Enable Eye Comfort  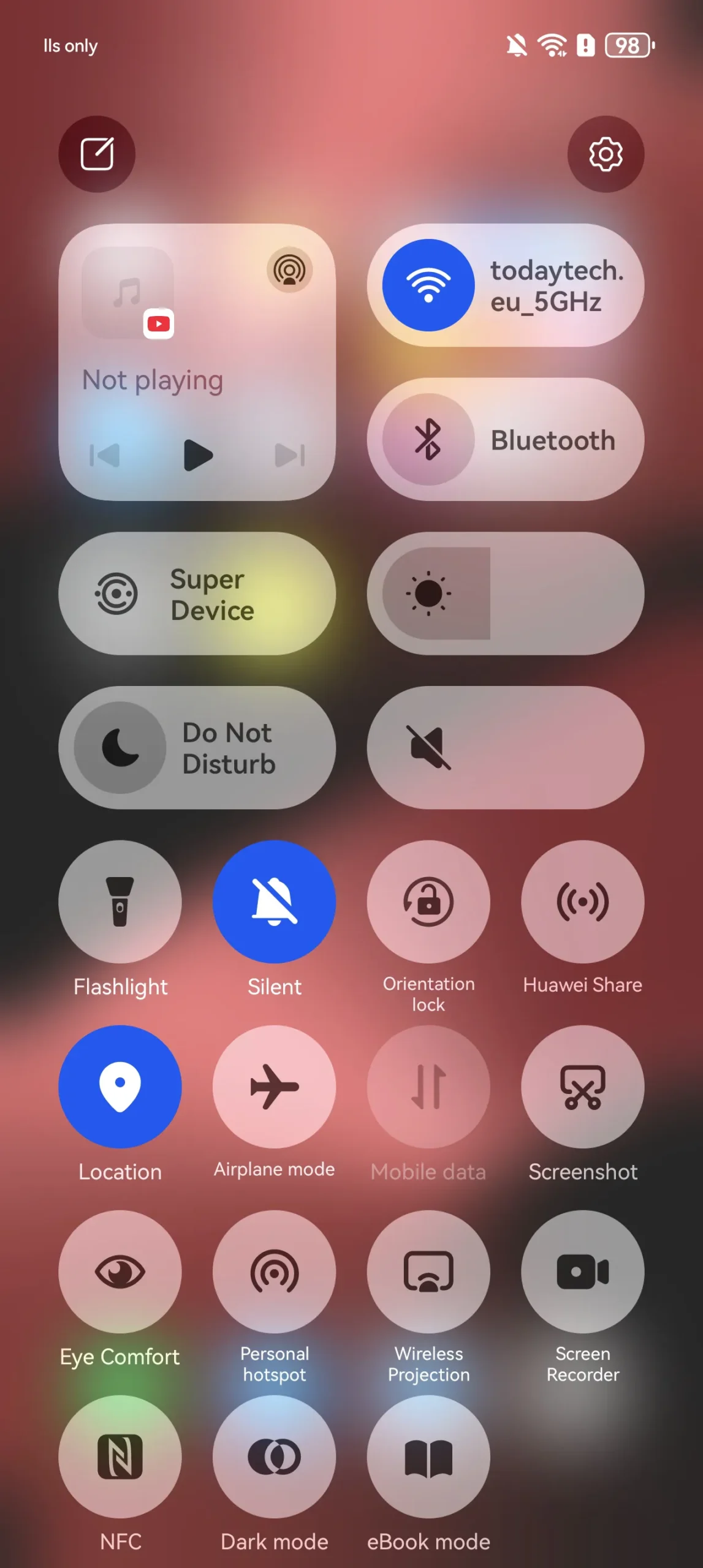[x=120, y=1272]
